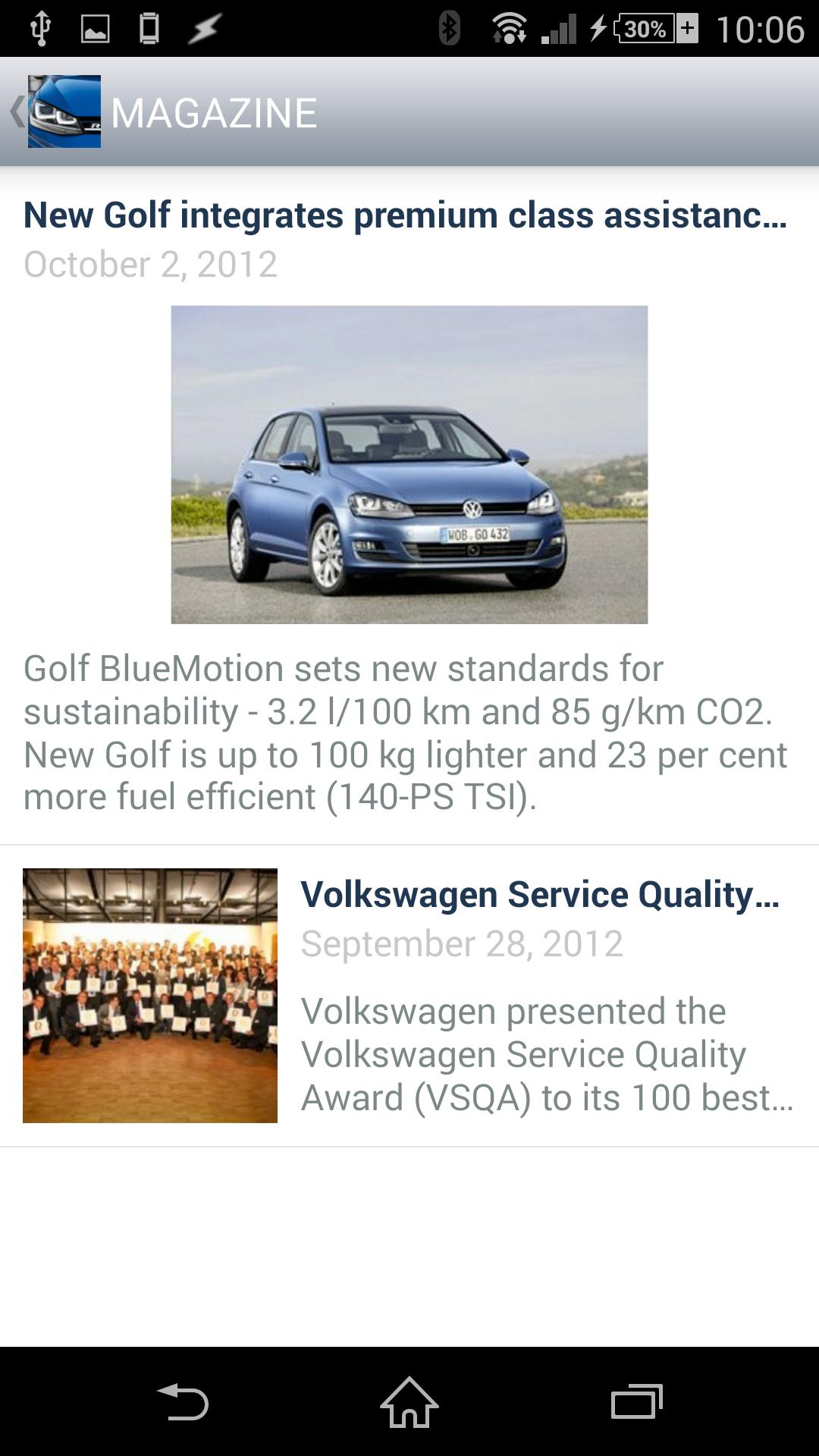Viewport: 819px width, 1456px height.
Task: Tap the blue Golf BlueMotion photo
Action: (409, 463)
